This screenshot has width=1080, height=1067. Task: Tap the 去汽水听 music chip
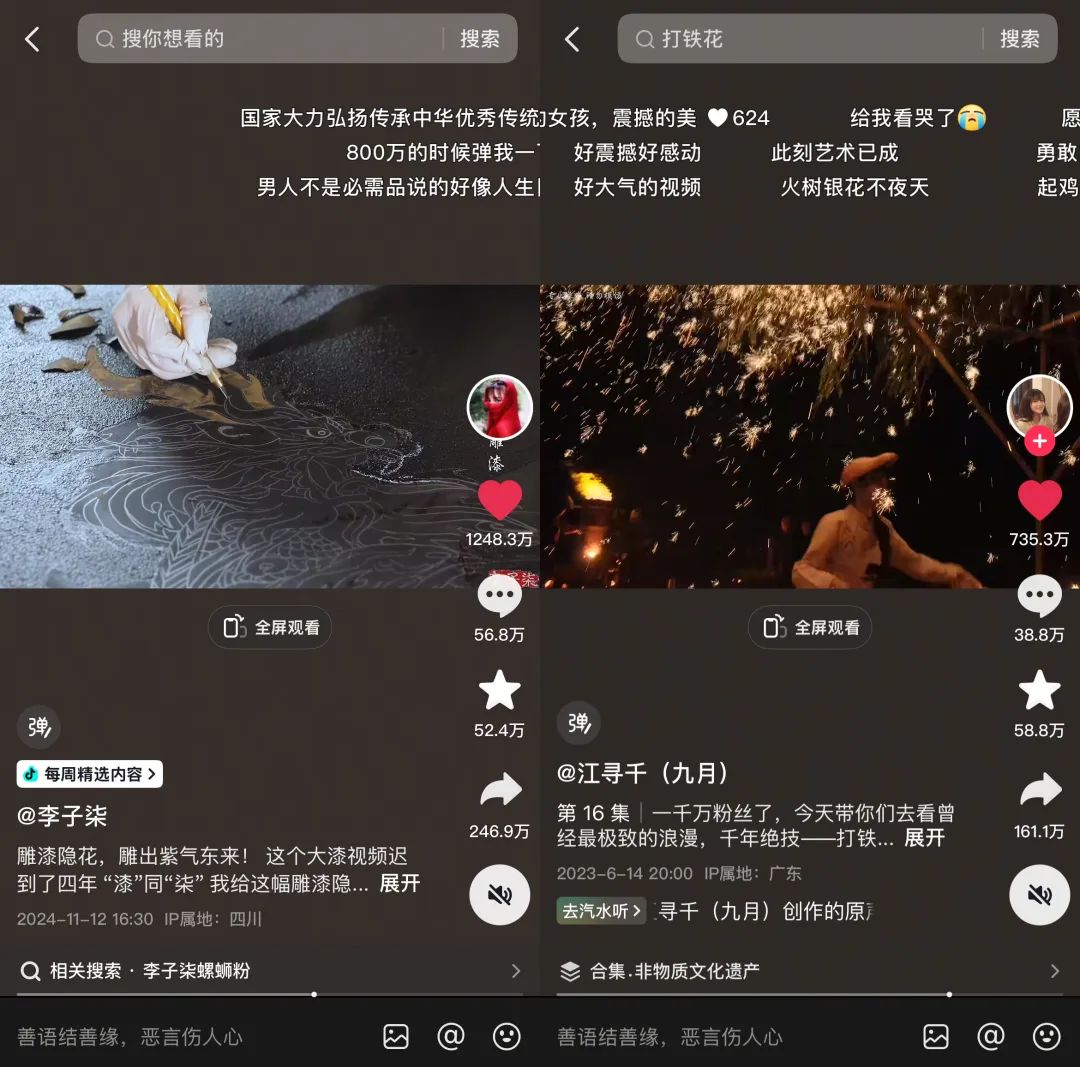[x=601, y=911]
